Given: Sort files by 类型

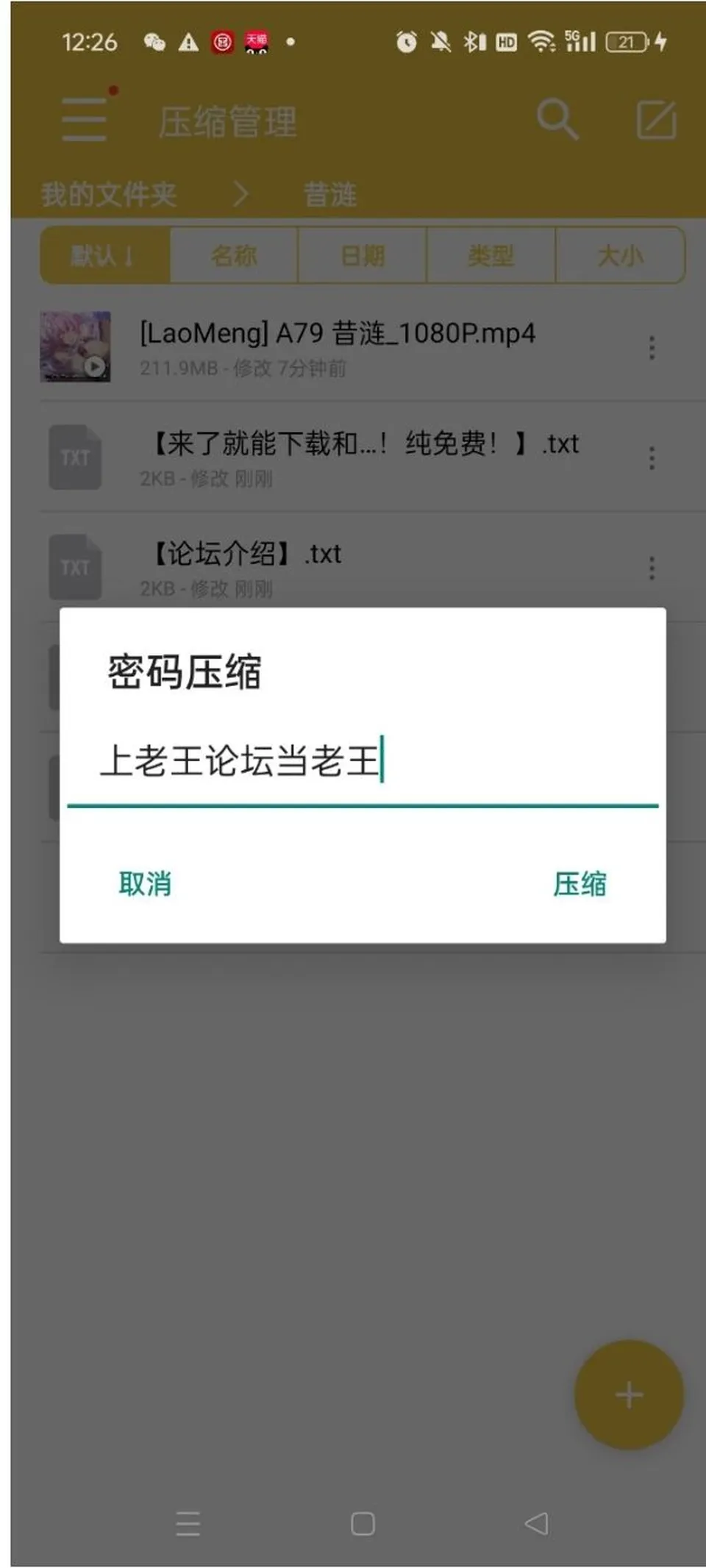Looking at the screenshot, I should pyautogui.click(x=491, y=255).
